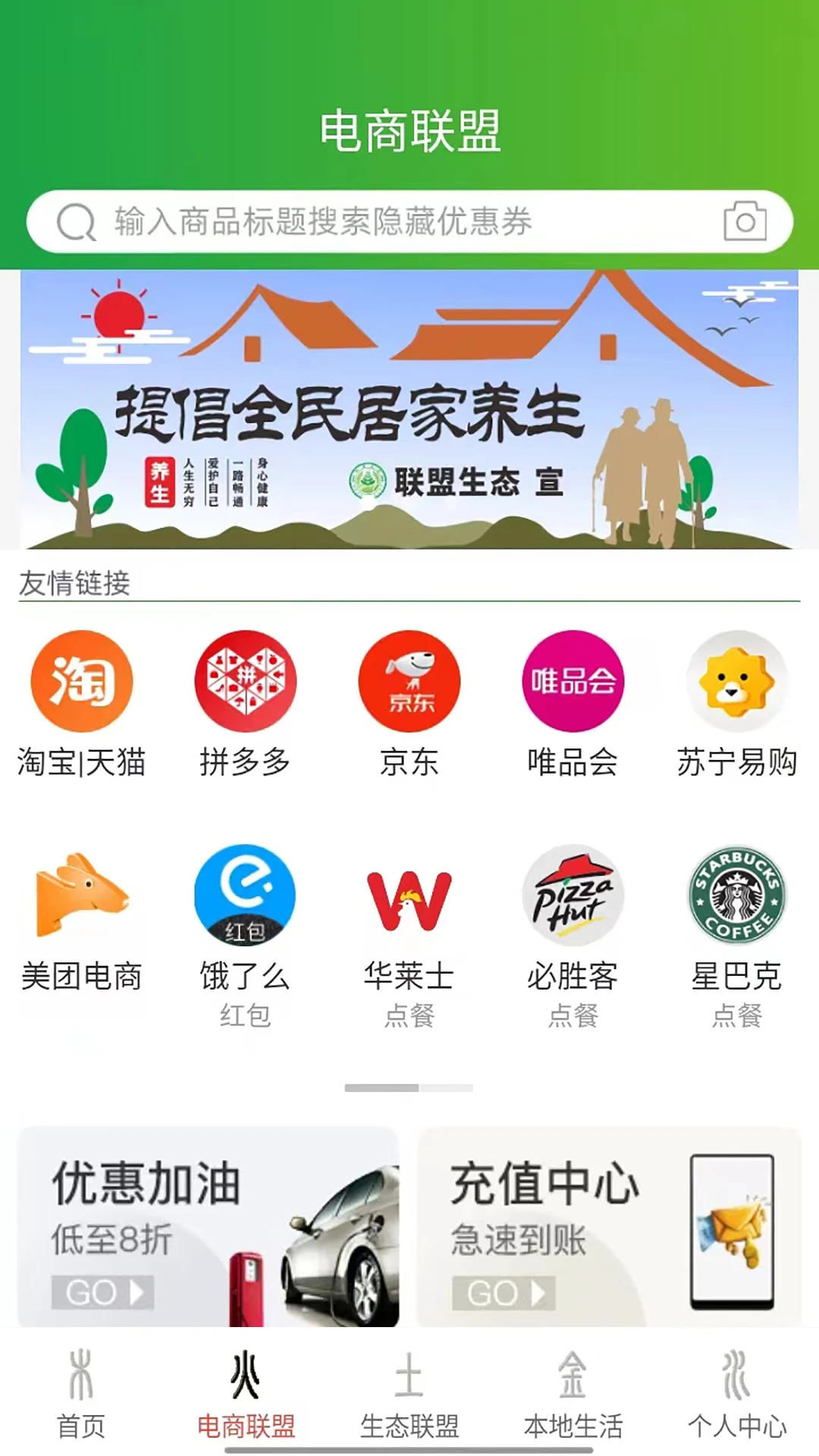Tap the camera search icon
The image size is (819, 1456).
tap(745, 222)
